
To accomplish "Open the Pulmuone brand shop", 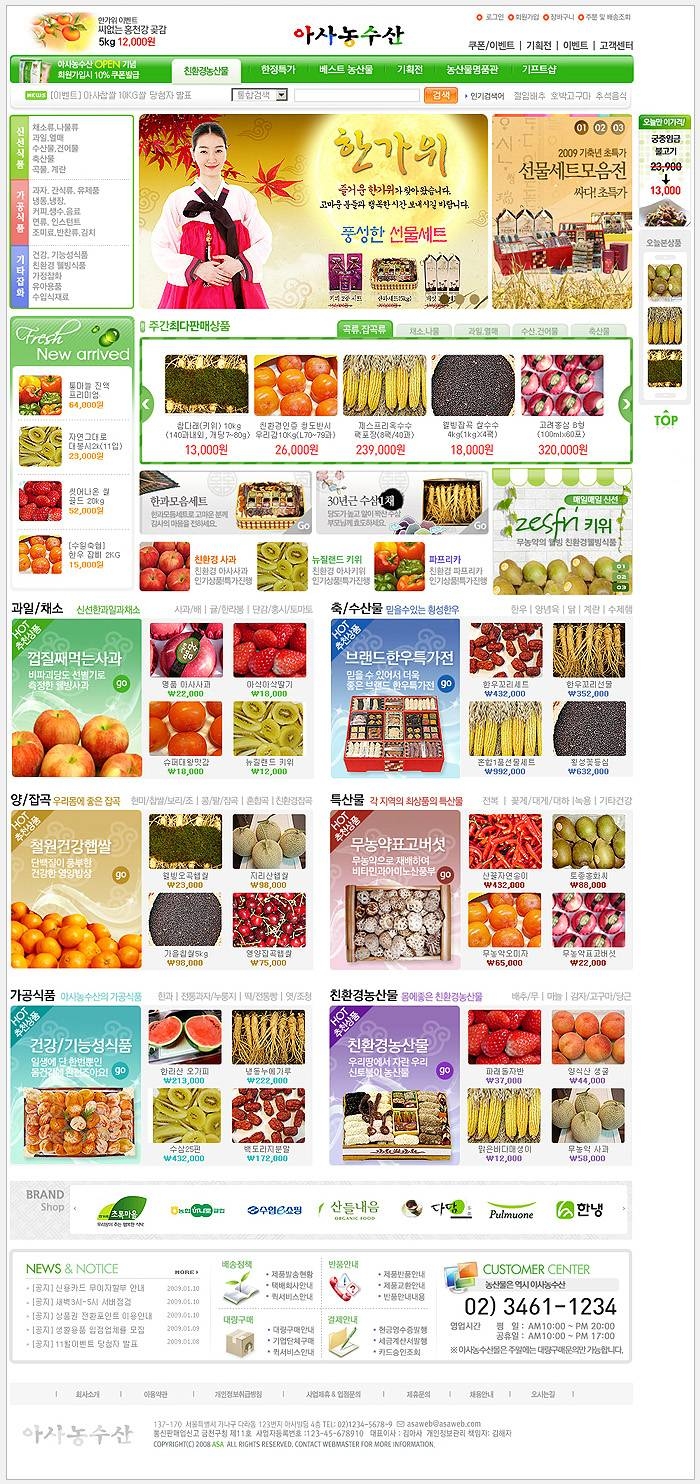I will (x=511, y=1210).
